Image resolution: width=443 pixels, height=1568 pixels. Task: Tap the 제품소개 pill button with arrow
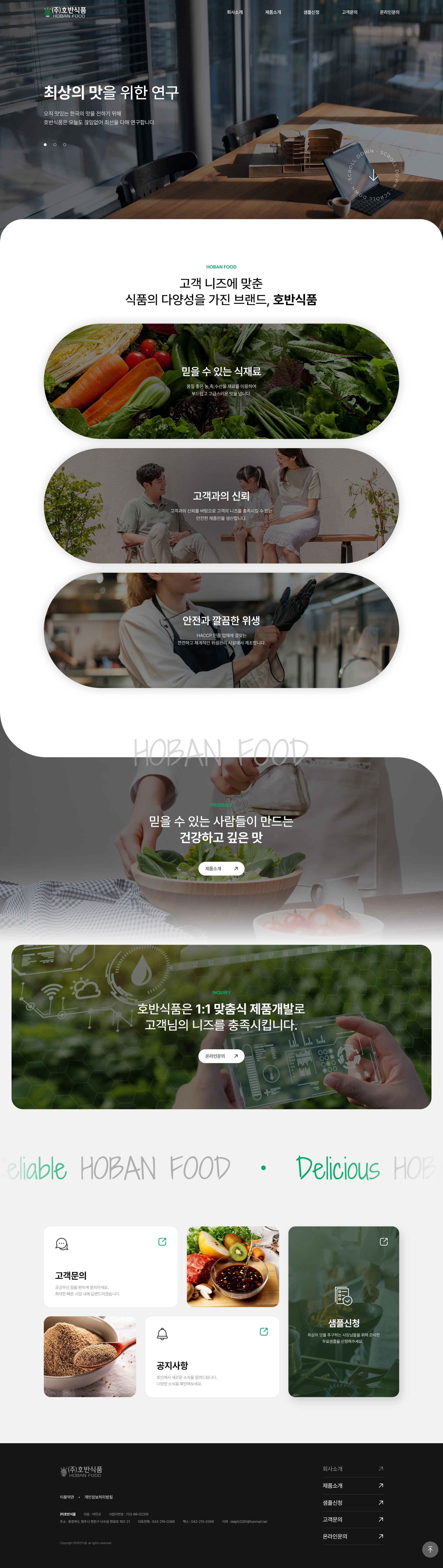tap(221, 869)
